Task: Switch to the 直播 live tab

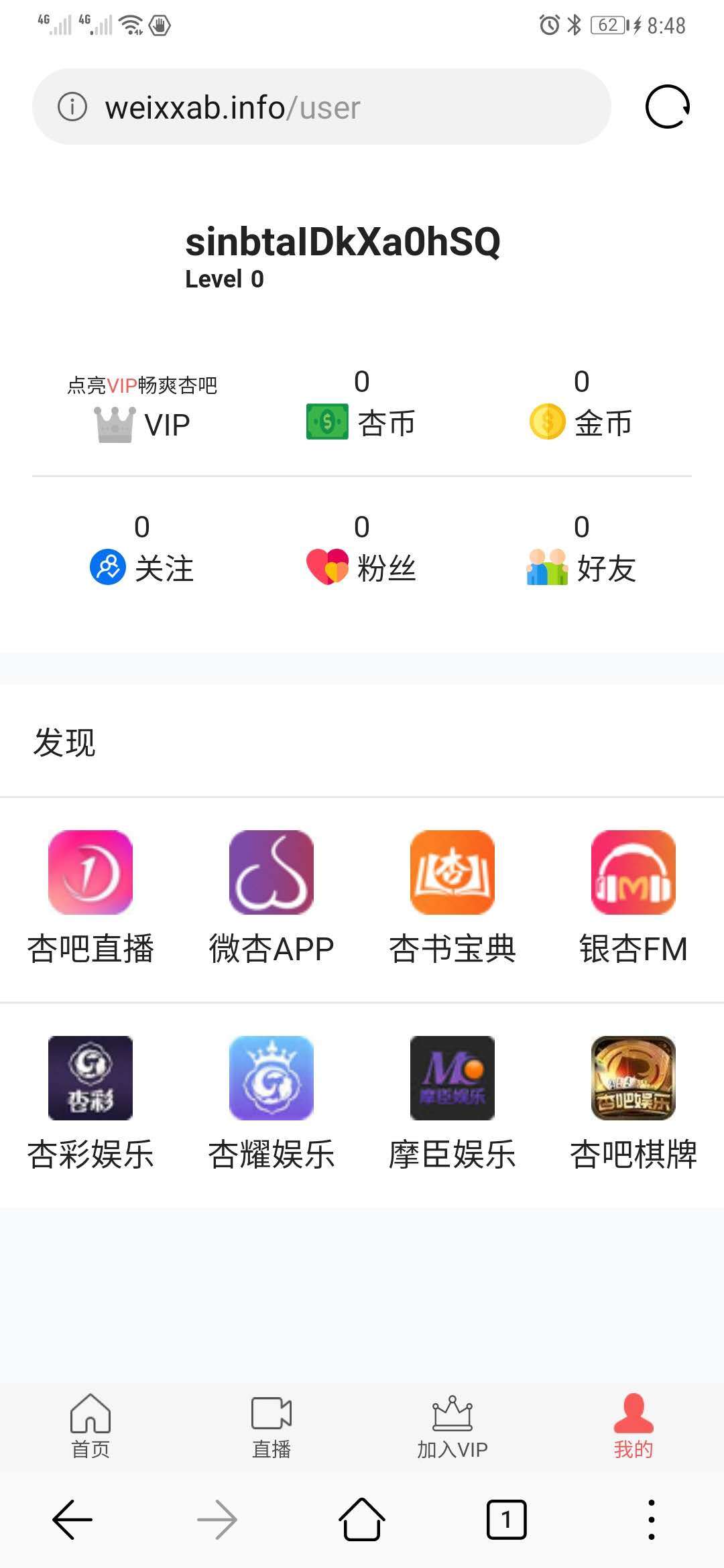Action: tap(271, 1426)
